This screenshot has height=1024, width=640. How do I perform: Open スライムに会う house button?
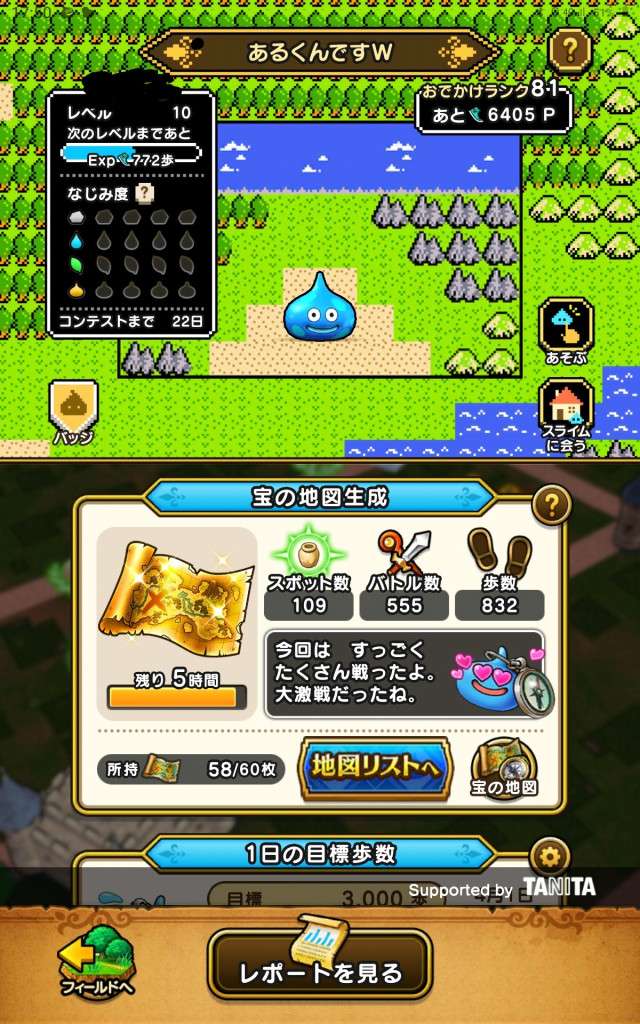[x=566, y=411]
